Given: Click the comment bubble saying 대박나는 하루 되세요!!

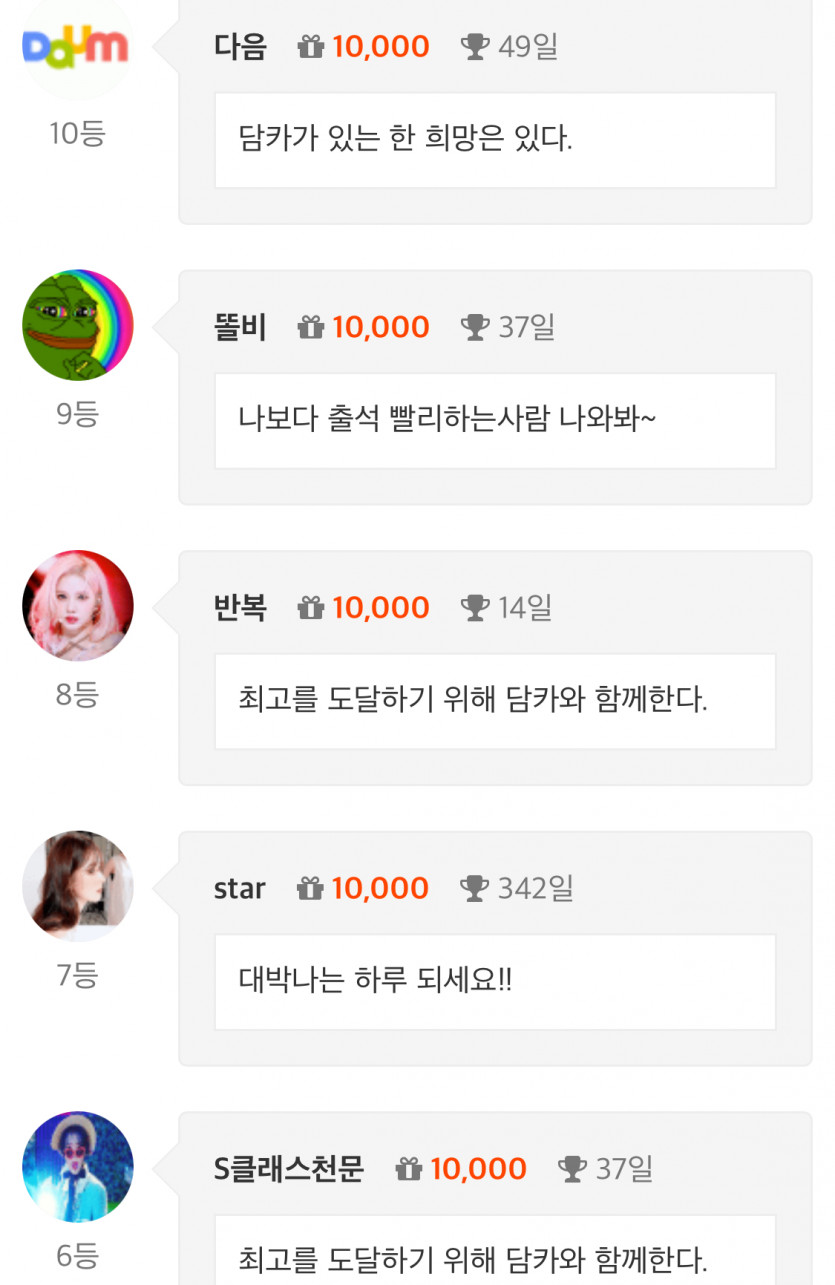Looking at the screenshot, I should click(493, 981).
